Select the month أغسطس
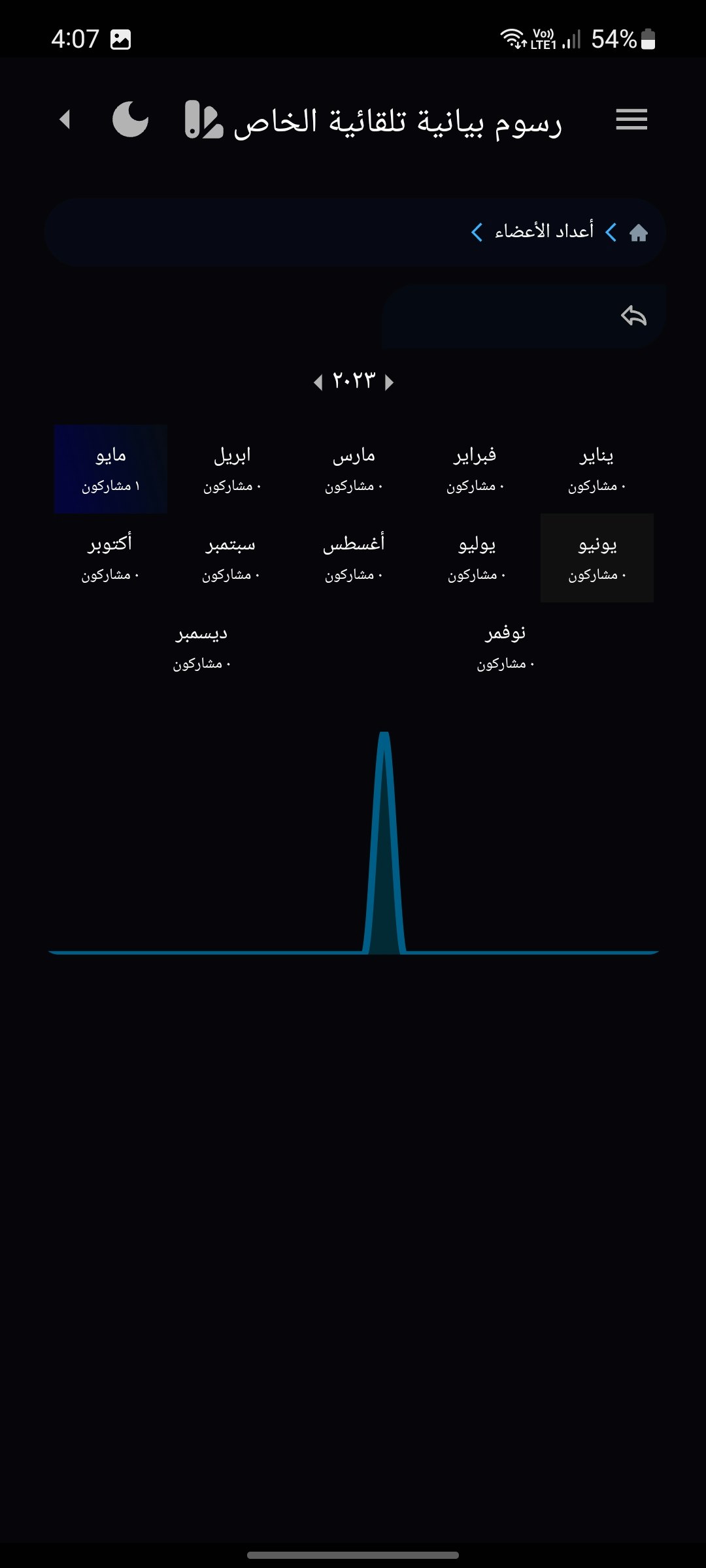706x1568 pixels. [x=354, y=558]
